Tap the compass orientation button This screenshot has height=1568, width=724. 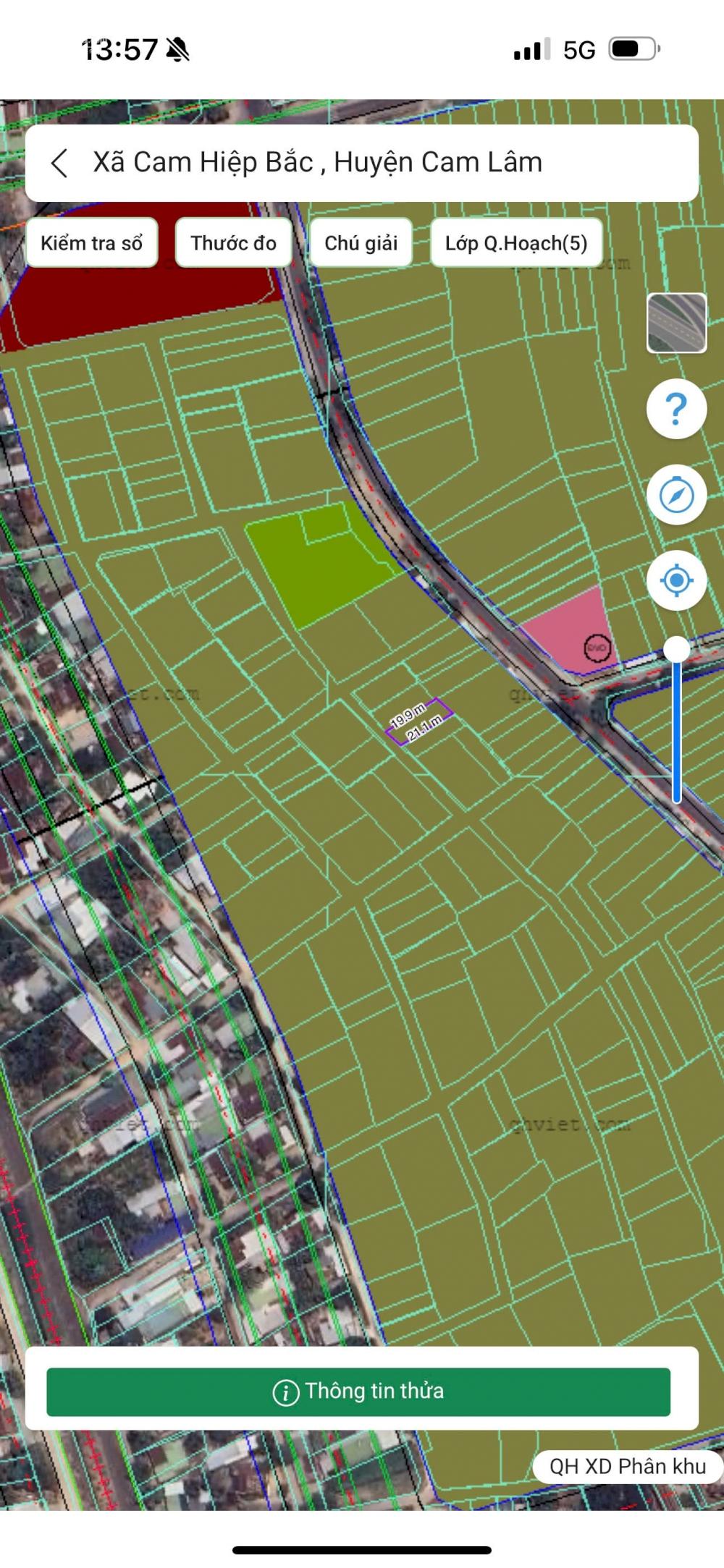tap(676, 495)
